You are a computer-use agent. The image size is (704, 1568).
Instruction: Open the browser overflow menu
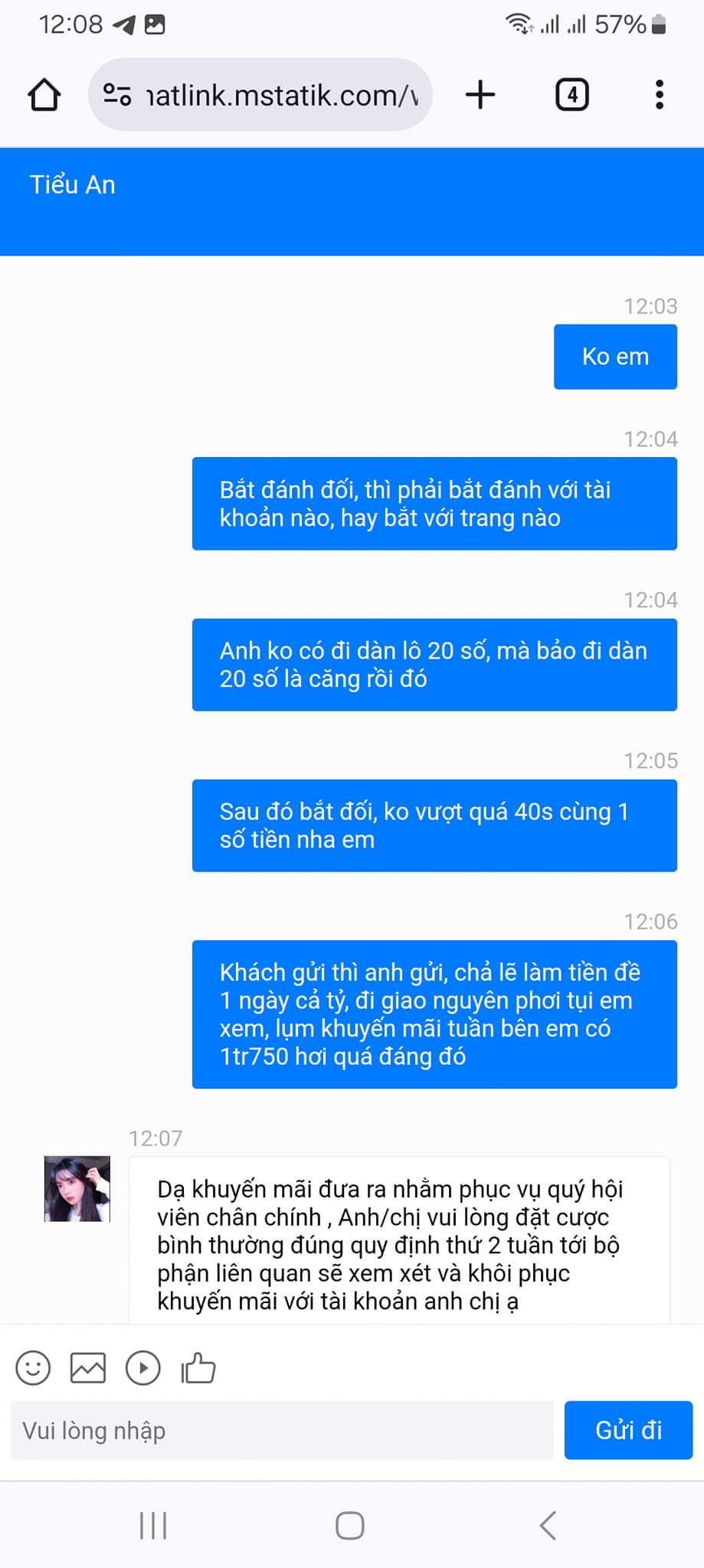pos(659,95)
